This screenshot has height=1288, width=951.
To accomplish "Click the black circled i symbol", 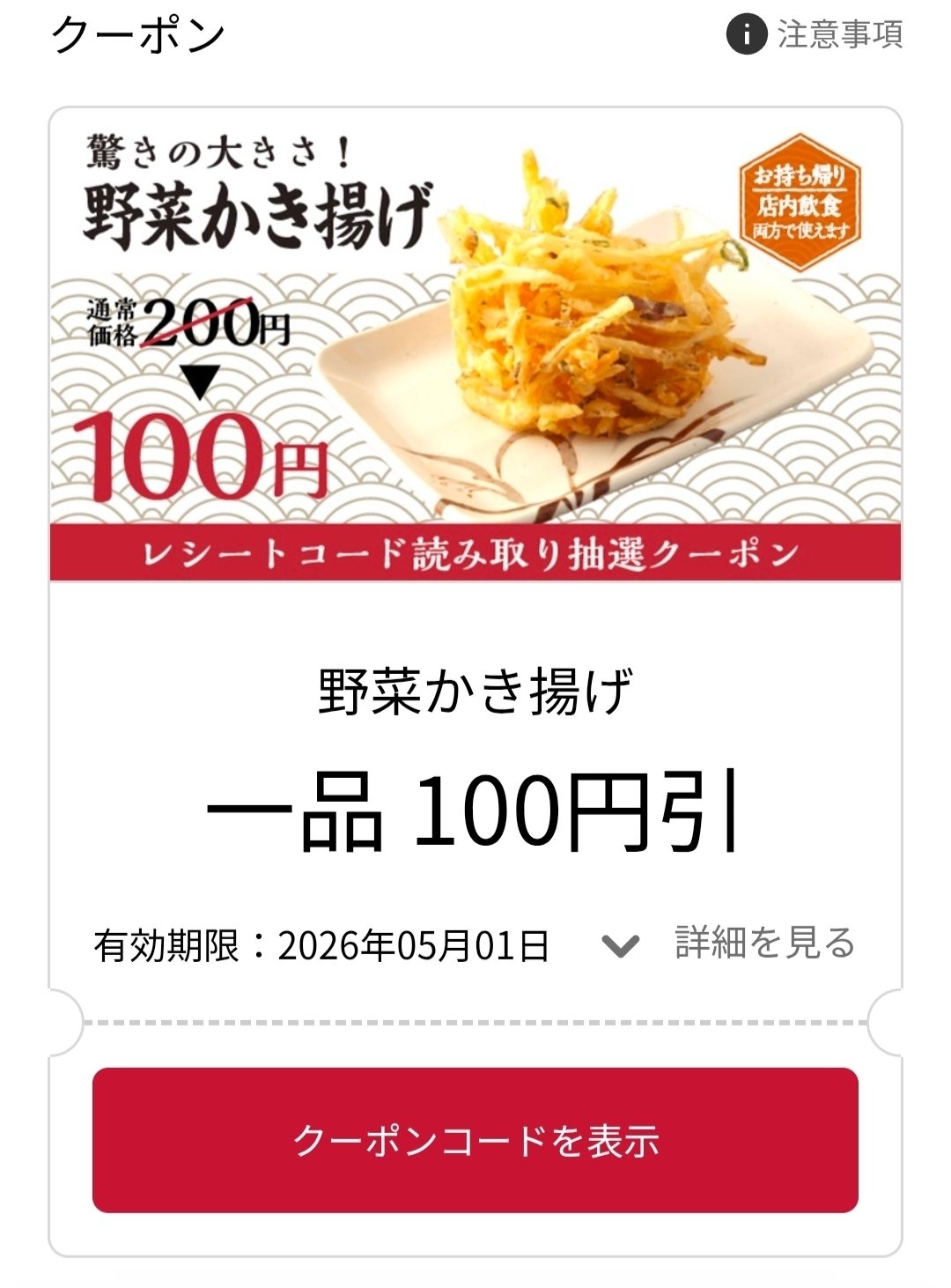I will click(748, 35).
